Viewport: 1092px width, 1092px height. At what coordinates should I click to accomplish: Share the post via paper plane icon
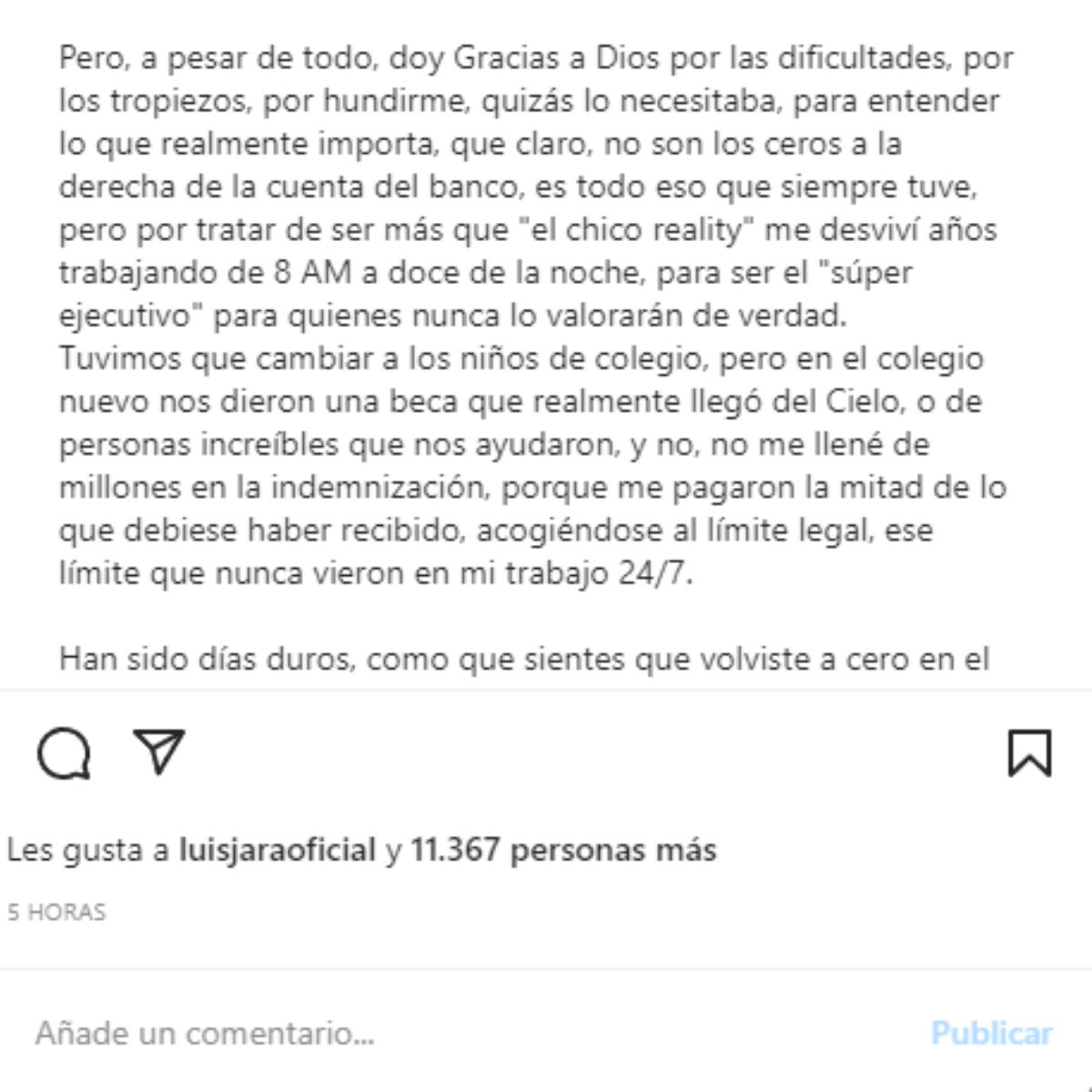(159, 752)
